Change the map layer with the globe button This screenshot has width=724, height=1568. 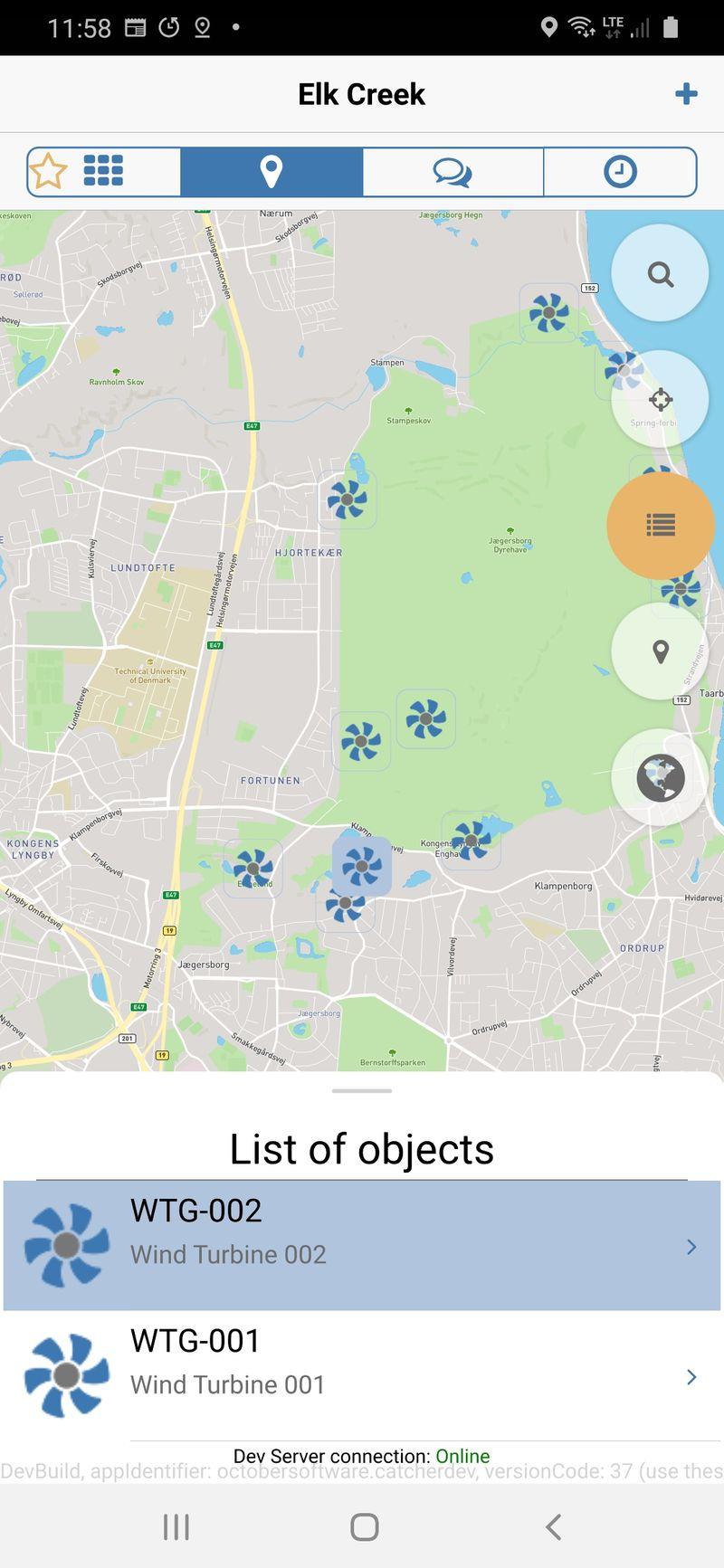[660, 777]
